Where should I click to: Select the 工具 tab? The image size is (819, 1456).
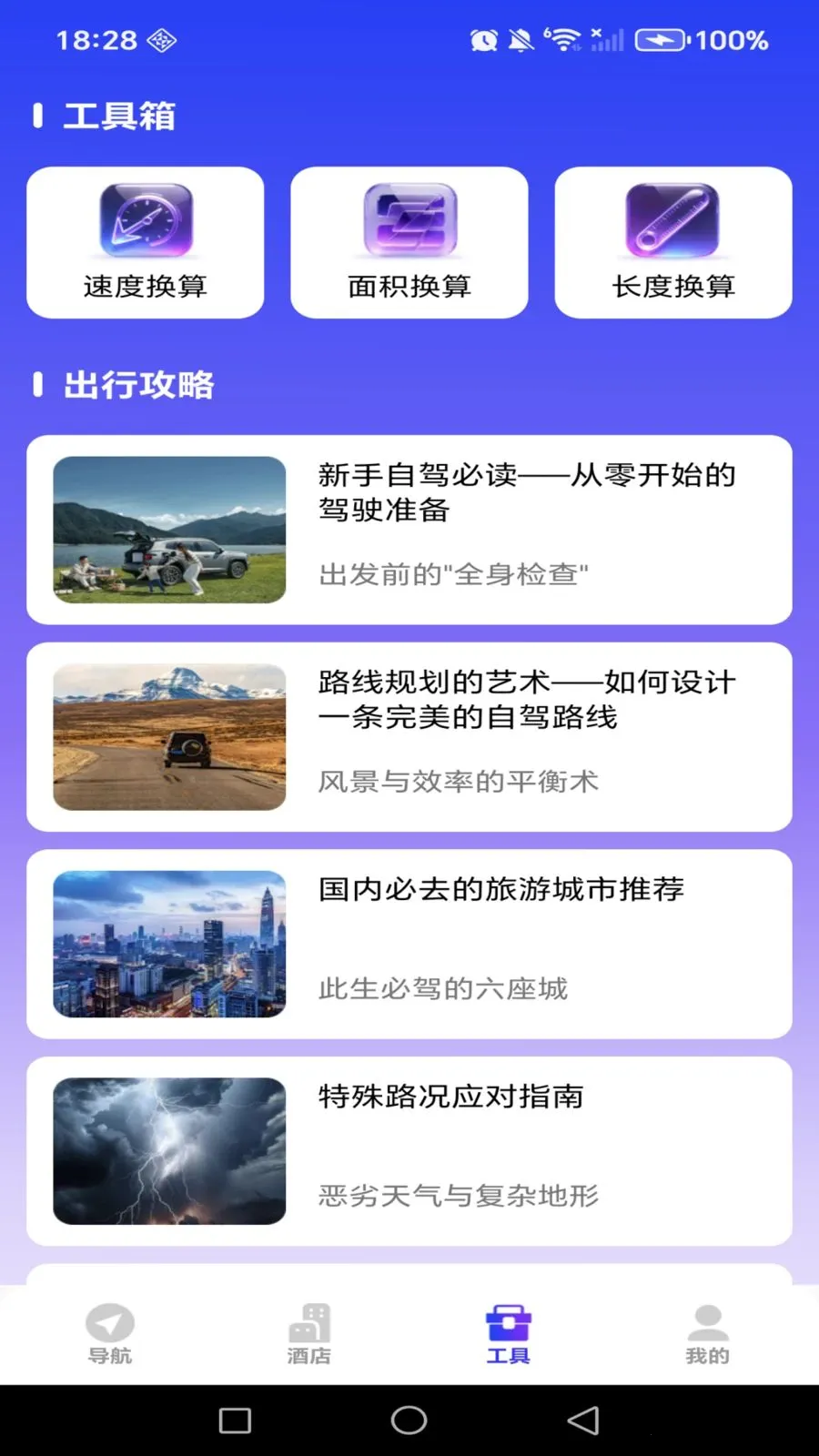pos(508,1334)
